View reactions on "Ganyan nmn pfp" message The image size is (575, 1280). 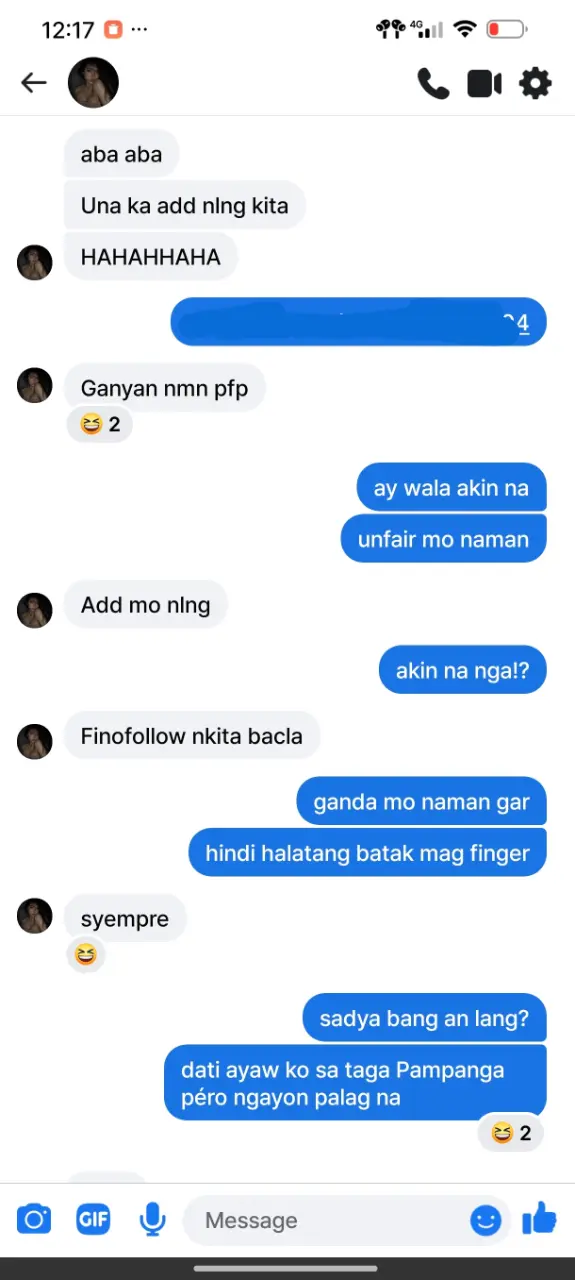[x=100, y=425]
